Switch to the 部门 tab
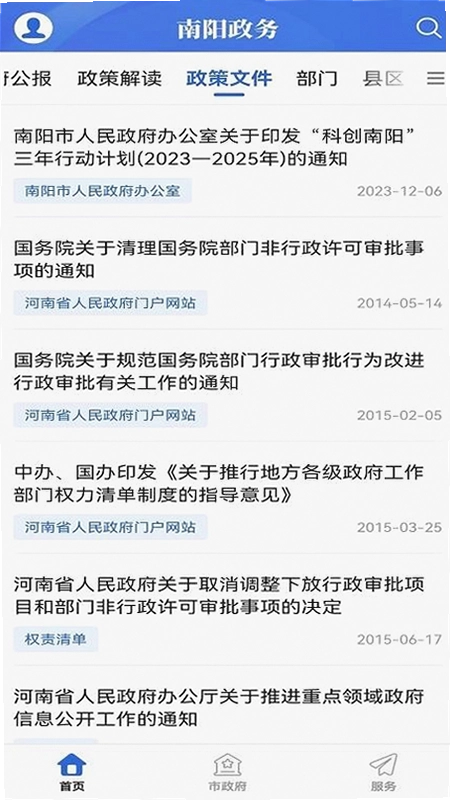450x800 pixels. click(x=317, y=79)
